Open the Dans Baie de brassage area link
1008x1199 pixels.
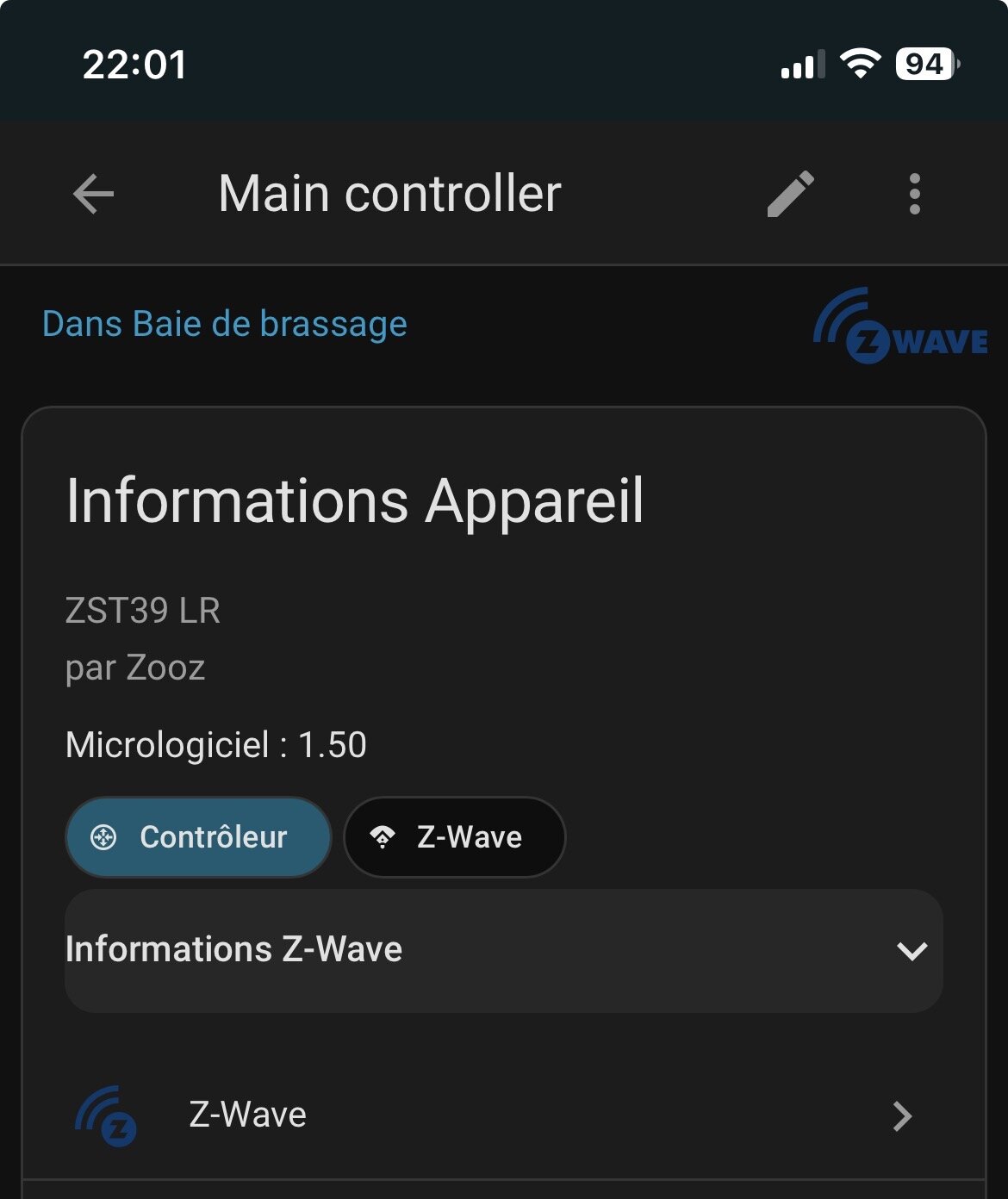click(x=224, y=325)
